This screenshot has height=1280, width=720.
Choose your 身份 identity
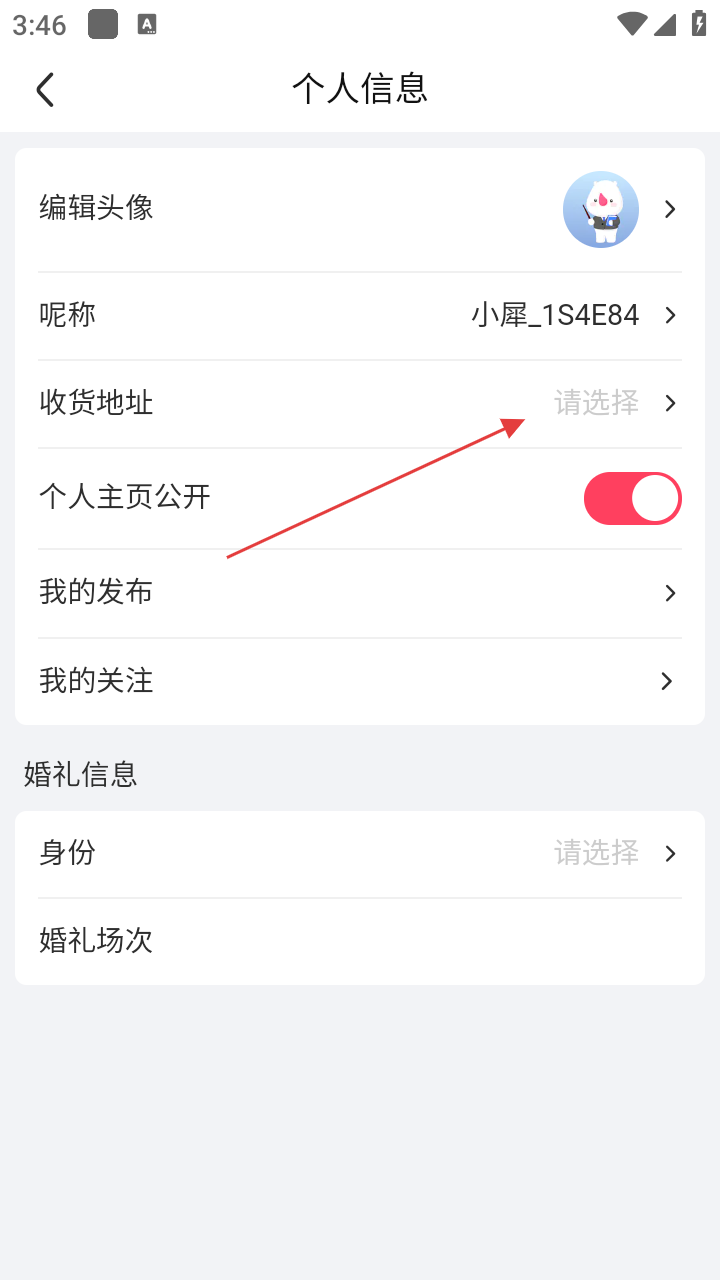[x=360, y=853]
